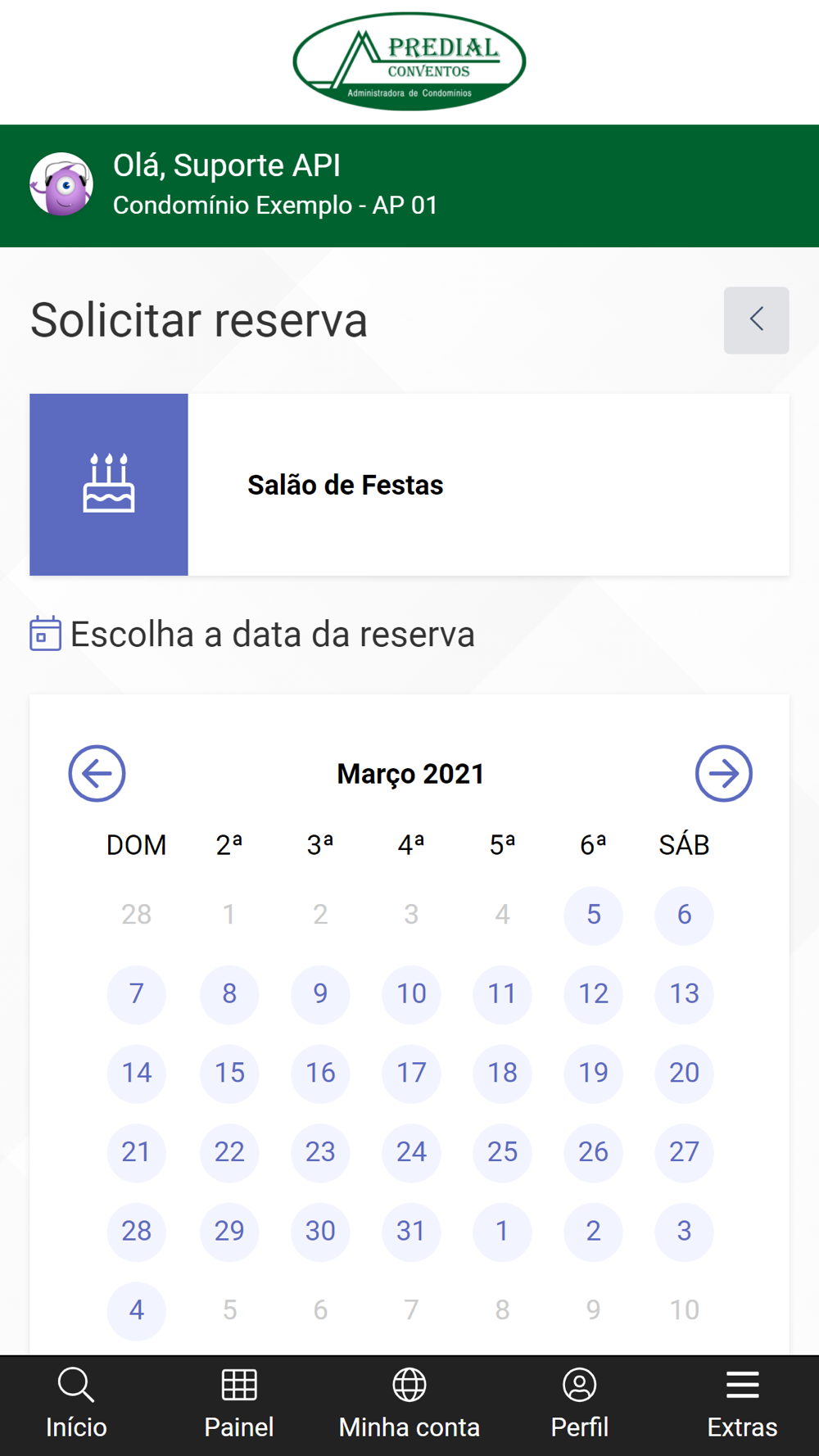Open the Painel tab

[239, 1405]
